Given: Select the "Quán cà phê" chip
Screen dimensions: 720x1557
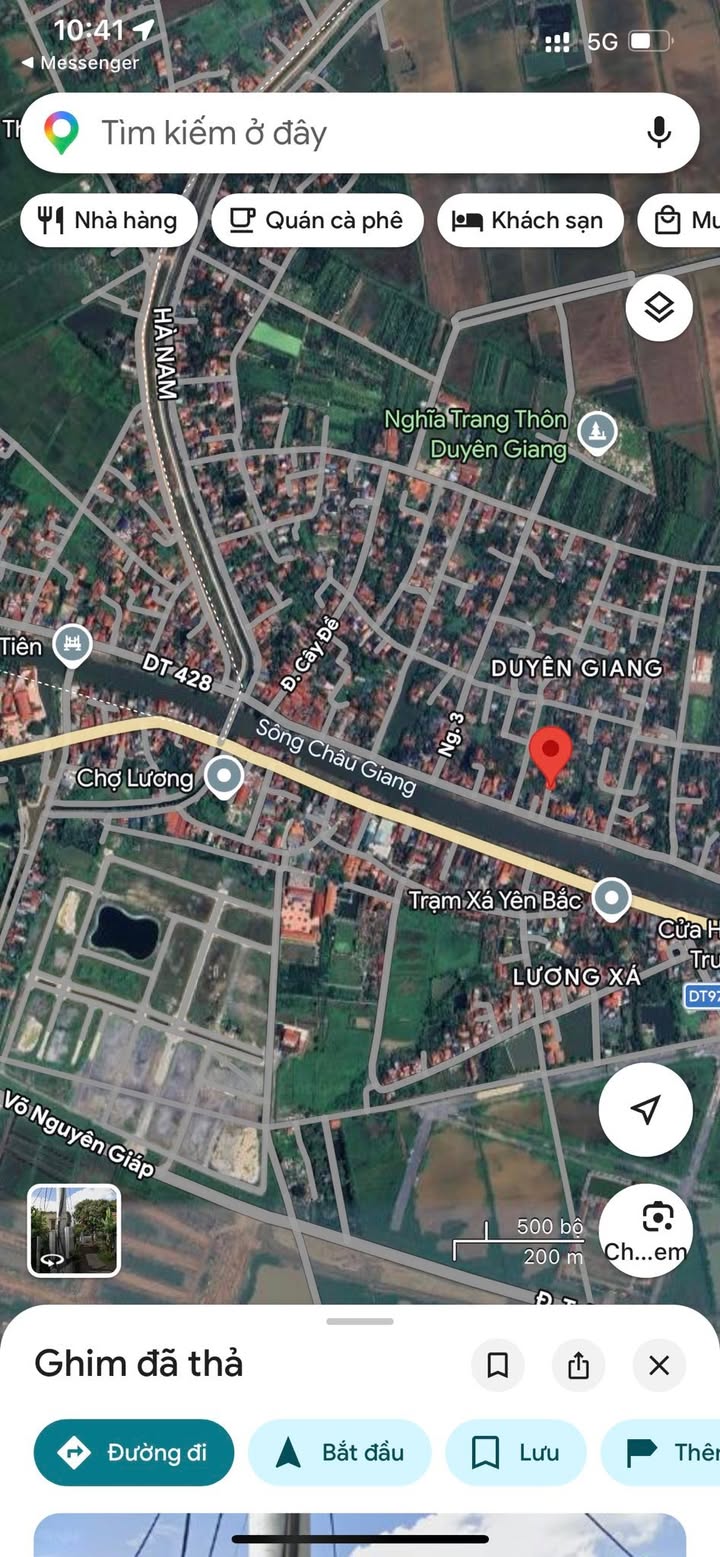Looking at the screenshot, I should point(317,221).
